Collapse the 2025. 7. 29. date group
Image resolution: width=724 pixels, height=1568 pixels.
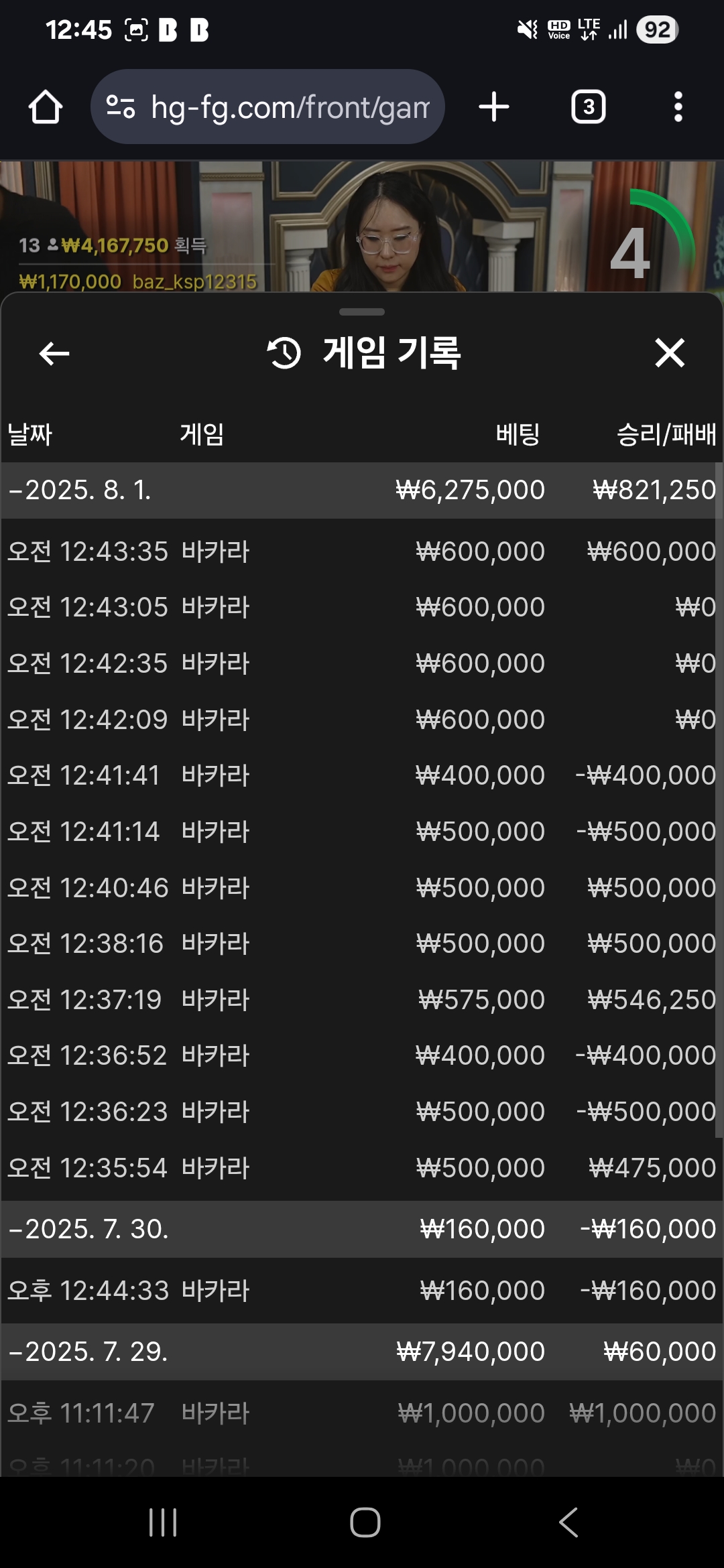[x=362, y=1352]
